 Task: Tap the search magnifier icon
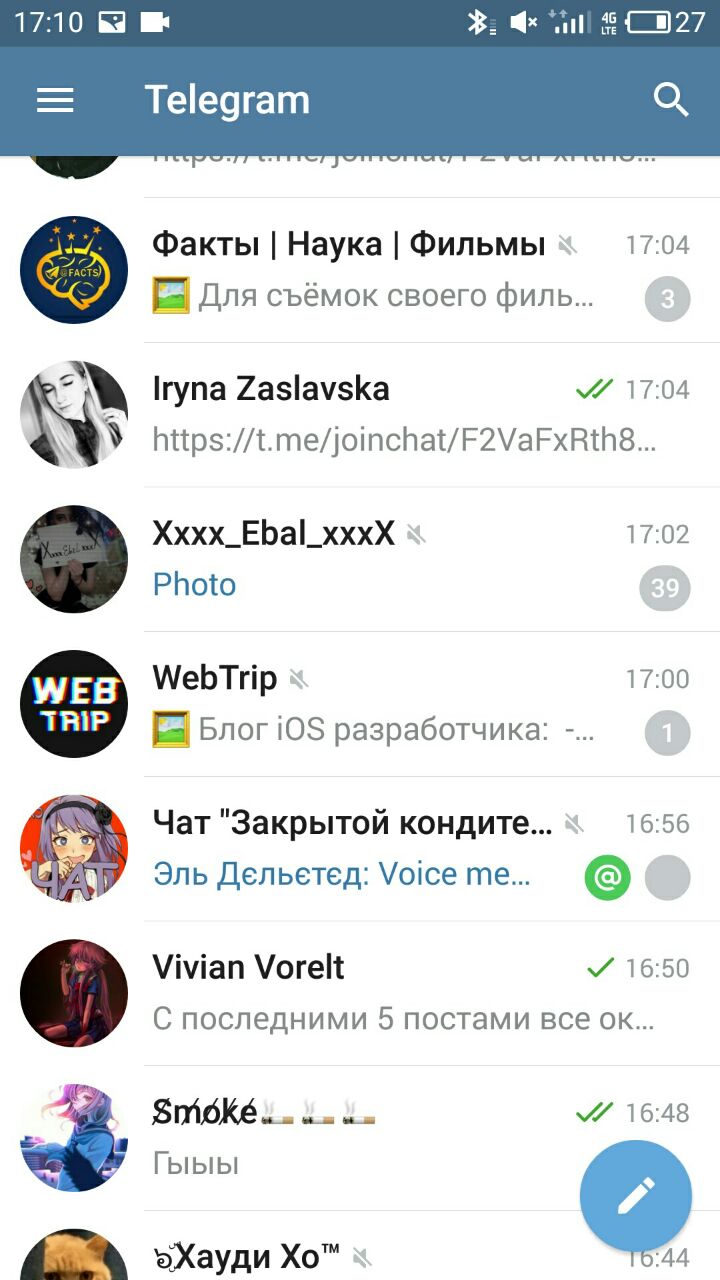click(670, 100)
